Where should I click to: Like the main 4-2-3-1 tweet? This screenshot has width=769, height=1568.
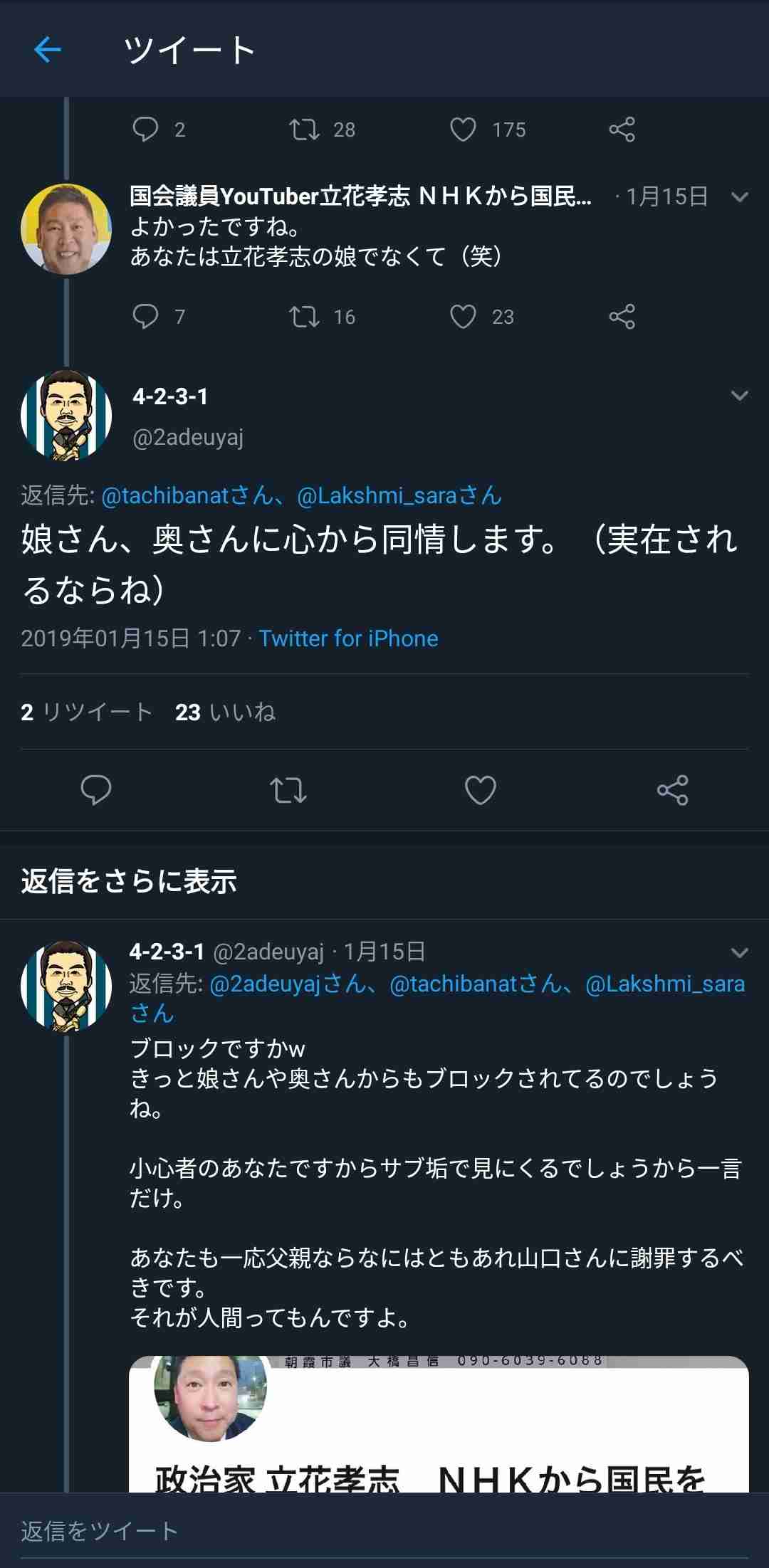tap(481, 790)
